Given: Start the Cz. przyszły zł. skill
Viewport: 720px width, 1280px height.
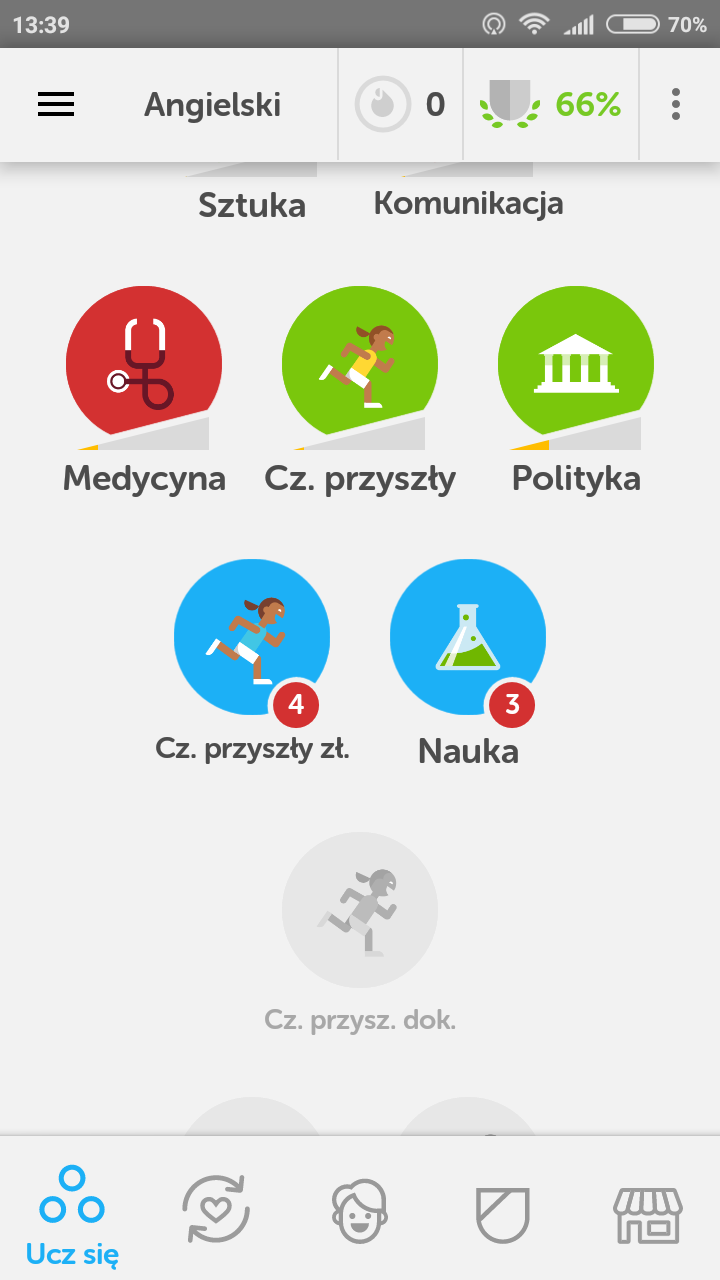Looking at the screenshot, I should [x=252, y=637].
